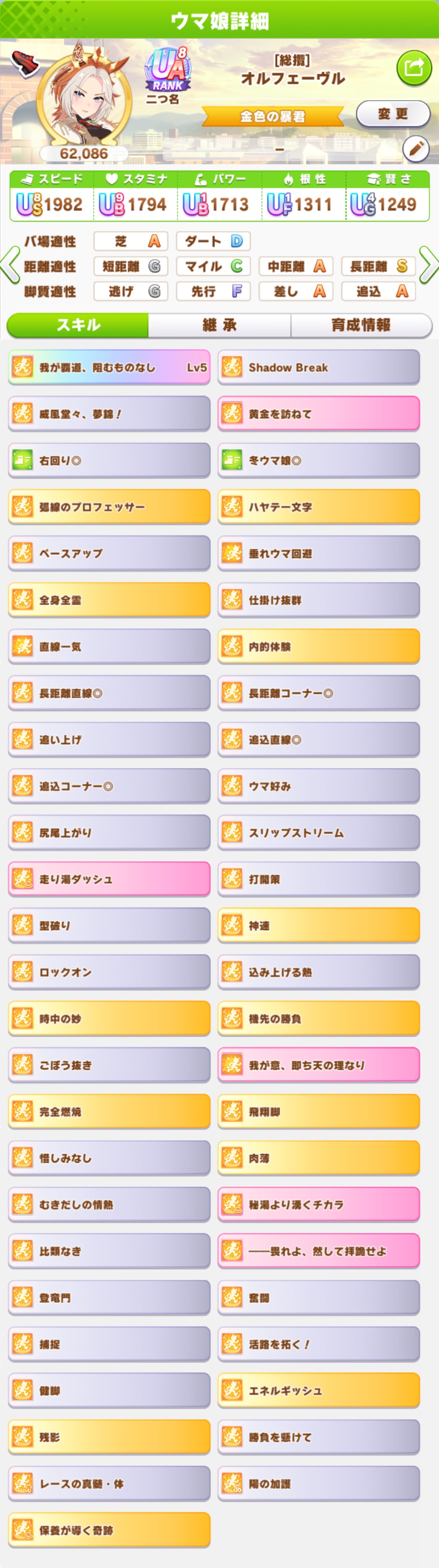Open skill エネルギッシュ

point(319,1390)
